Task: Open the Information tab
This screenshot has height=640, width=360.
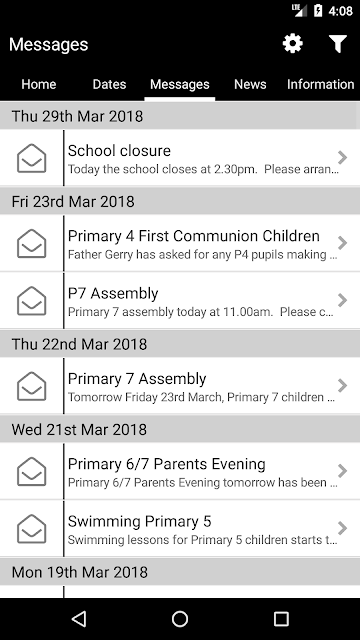Action: tap(320, 84)
